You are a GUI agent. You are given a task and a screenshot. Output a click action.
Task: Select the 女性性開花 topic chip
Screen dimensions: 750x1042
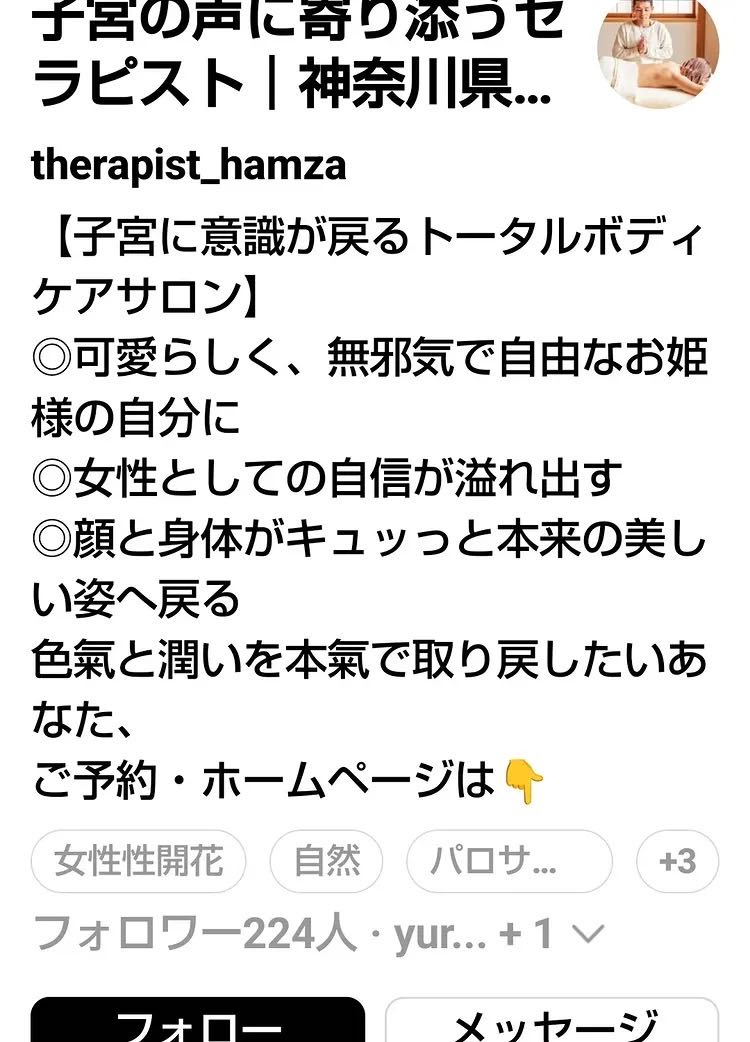click(138, 861)
